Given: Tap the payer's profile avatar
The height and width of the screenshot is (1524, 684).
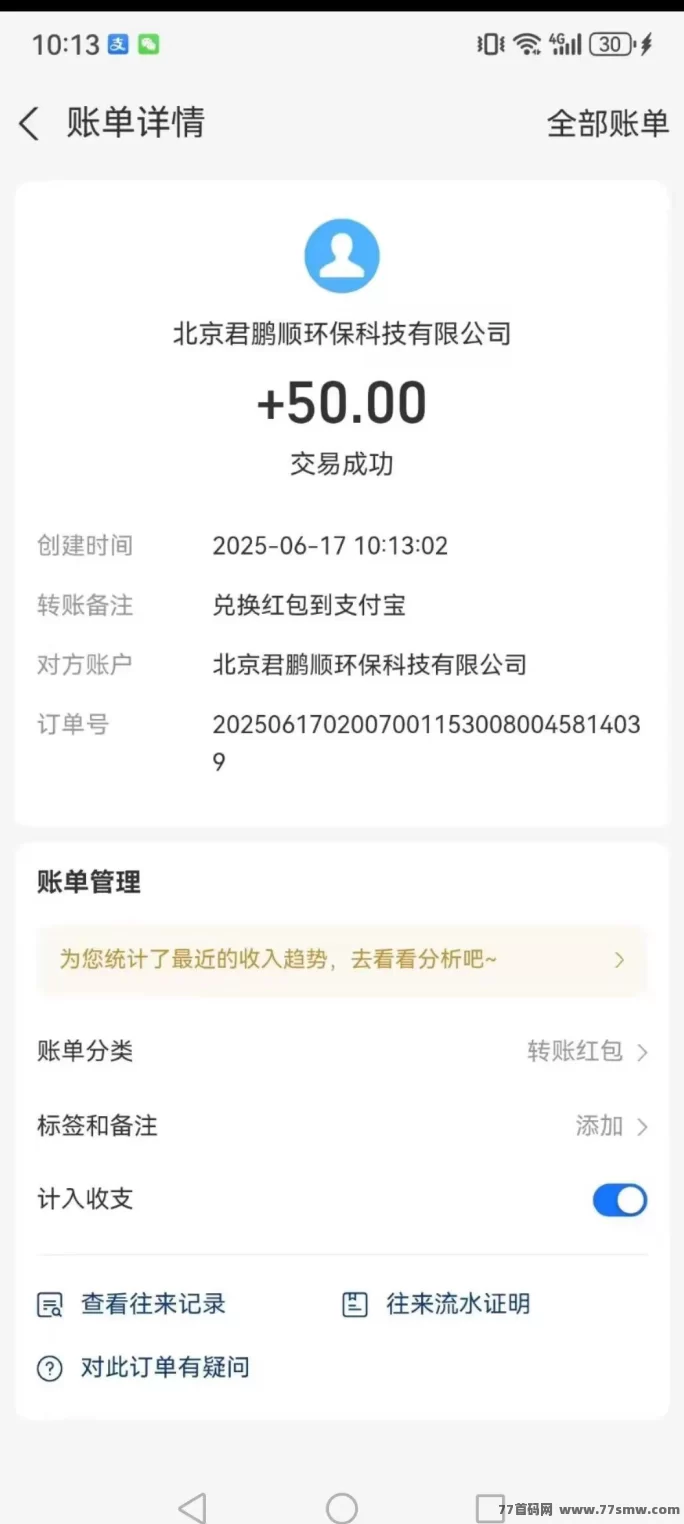Looking at the screenshot, I should click(342, 256).
